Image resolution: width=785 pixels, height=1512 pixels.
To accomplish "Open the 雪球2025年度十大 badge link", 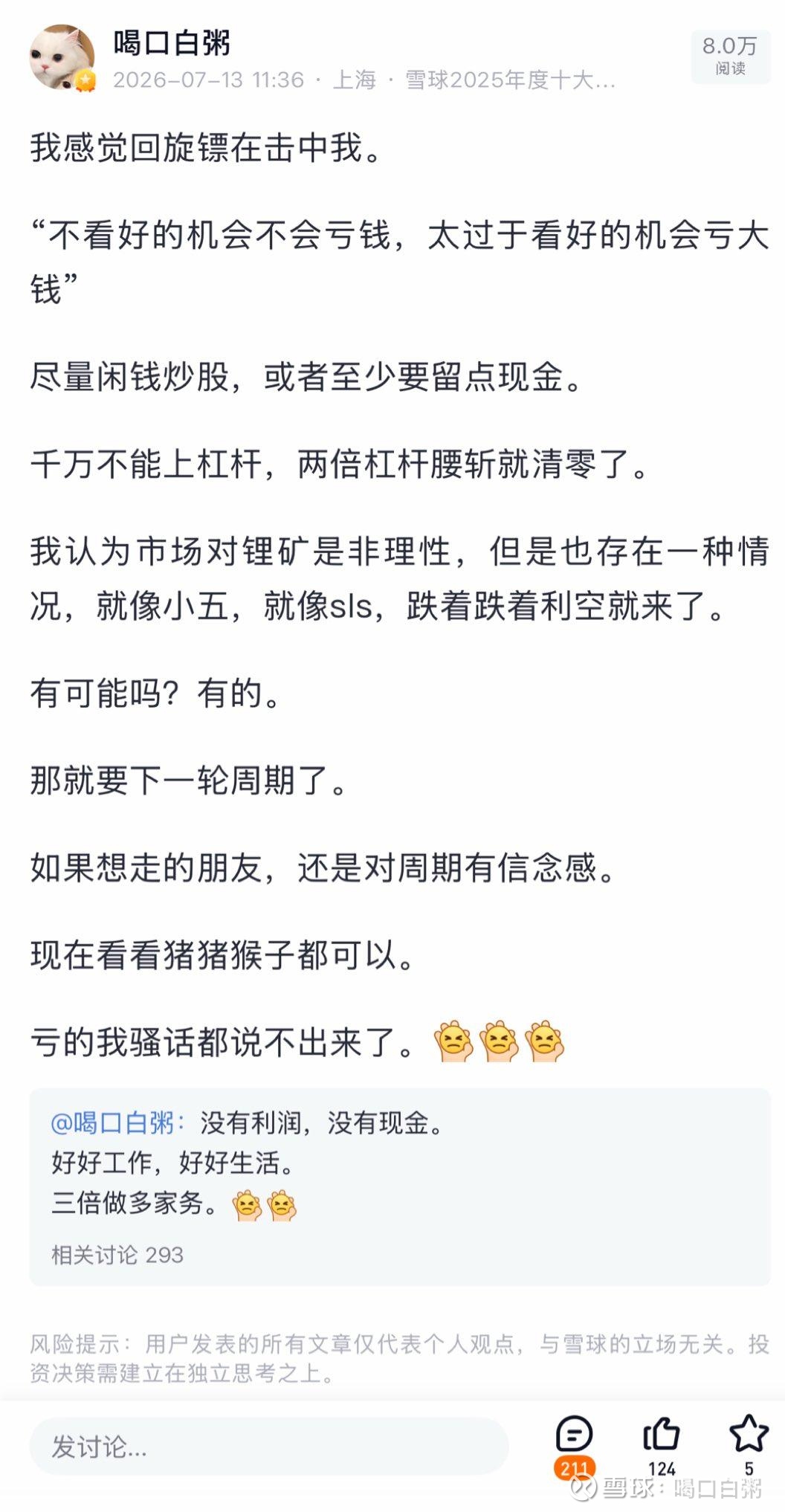I will [x=510, y=80].
